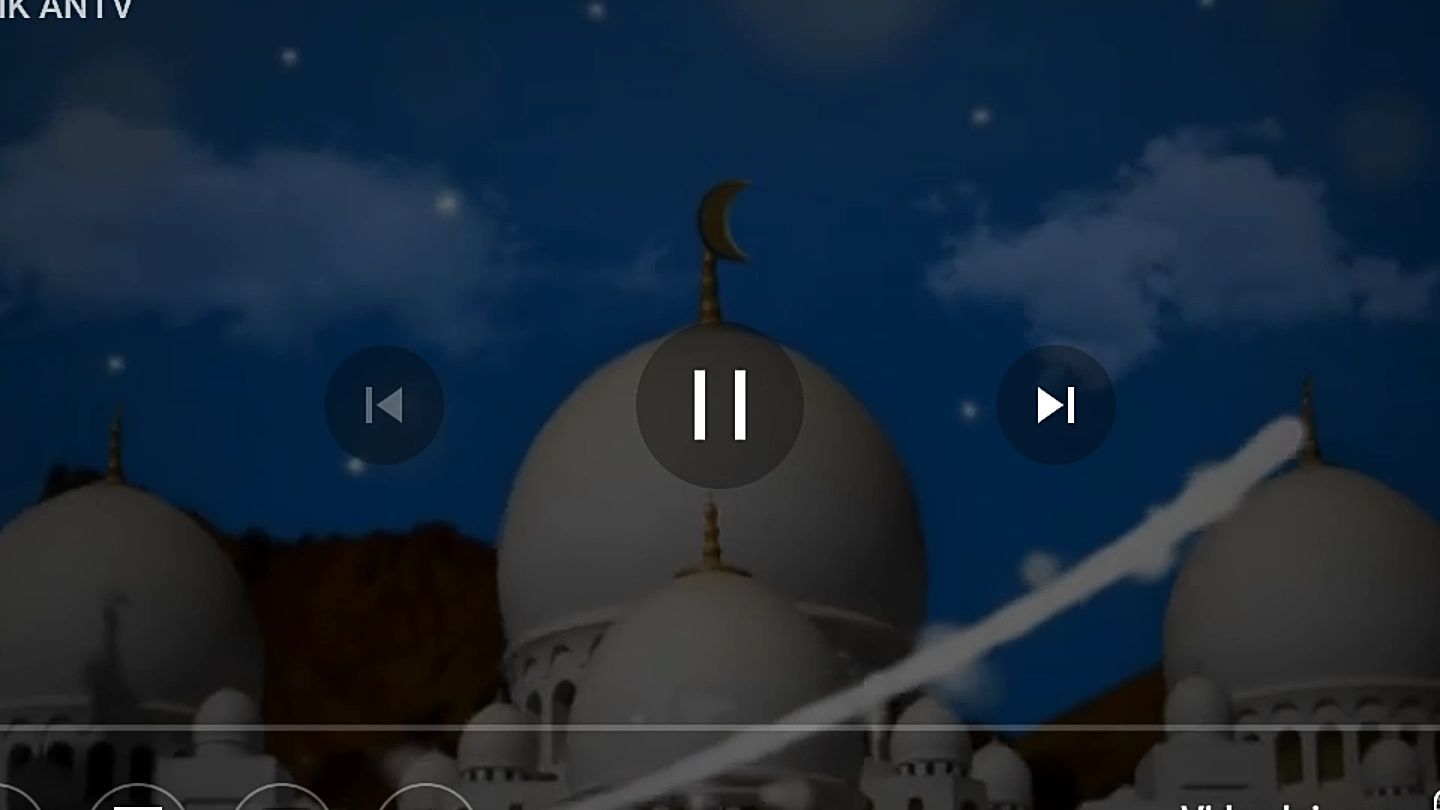Pause the playing video
Screen dimensions: 1440x810
[720, 405]
